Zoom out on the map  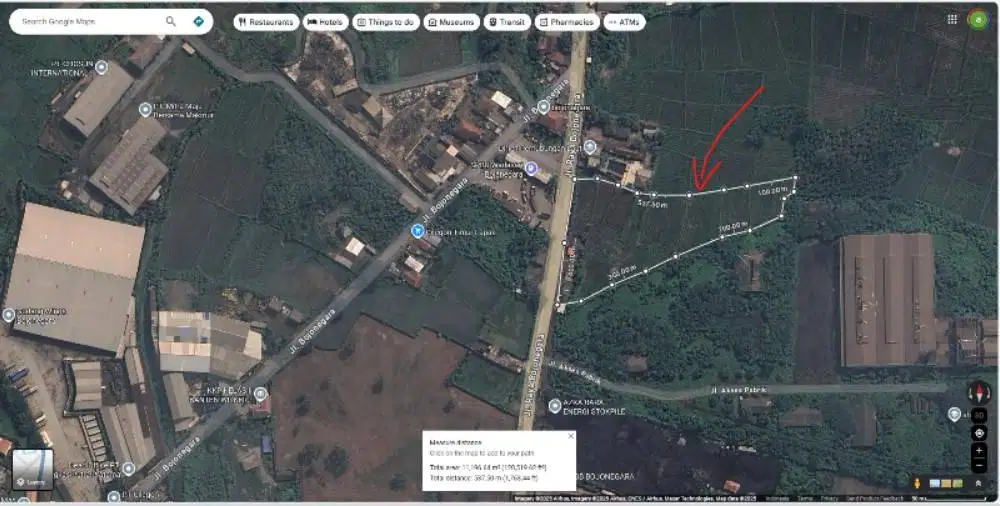click(979, 466)
